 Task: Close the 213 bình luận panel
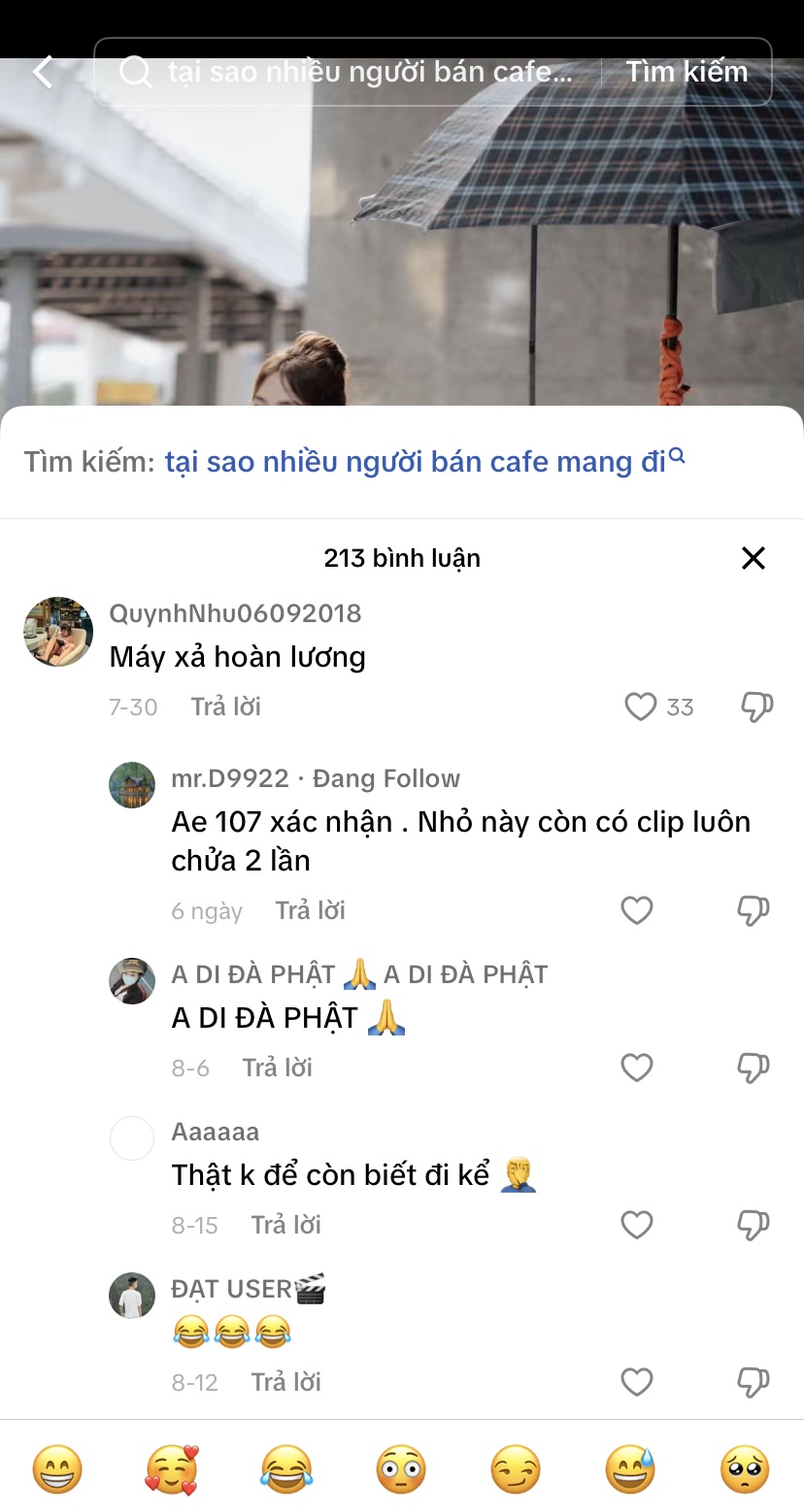point(754,558)
